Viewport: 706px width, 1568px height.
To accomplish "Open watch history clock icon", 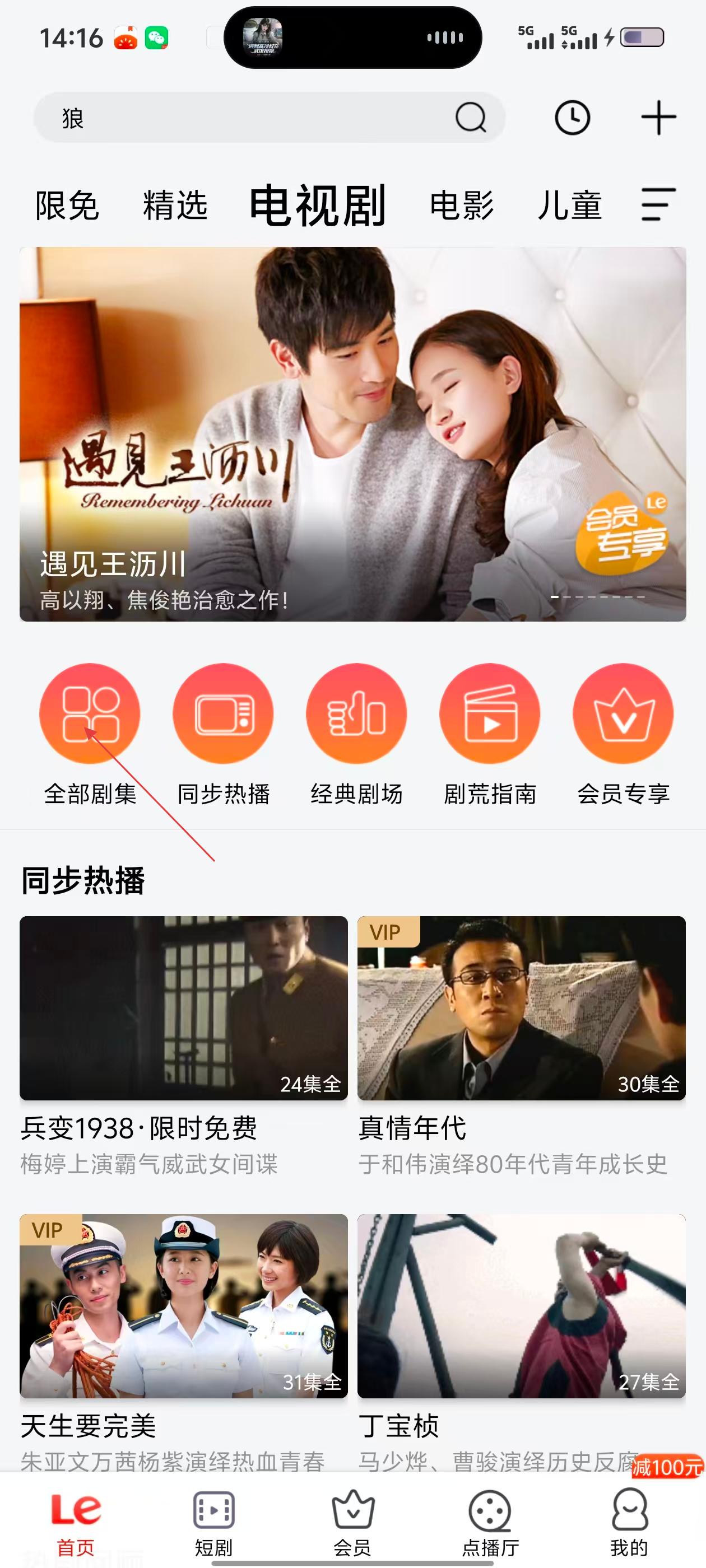I will (572, 118).
